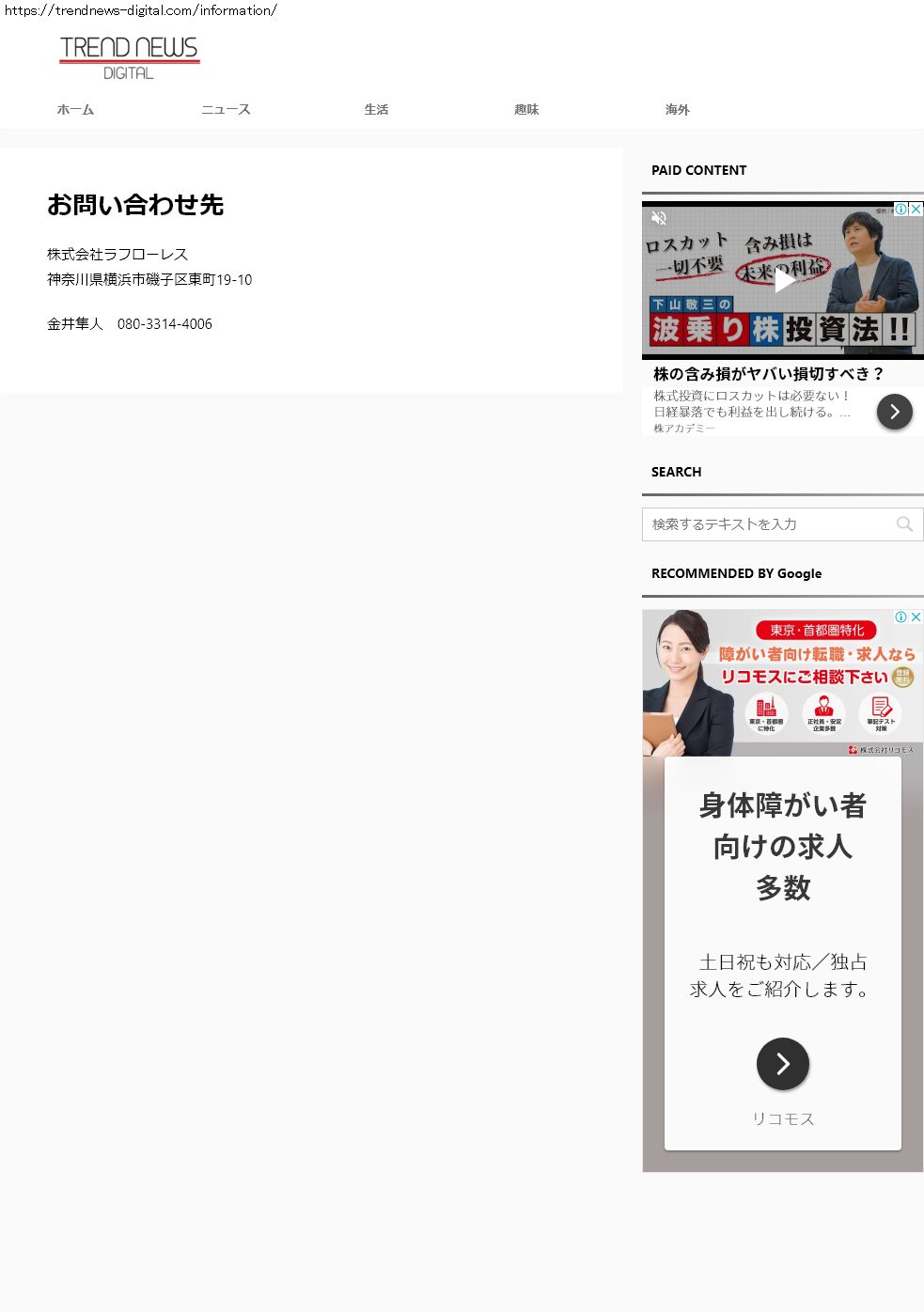
Task: Close the stock video ad
Action: click(916, 210)
